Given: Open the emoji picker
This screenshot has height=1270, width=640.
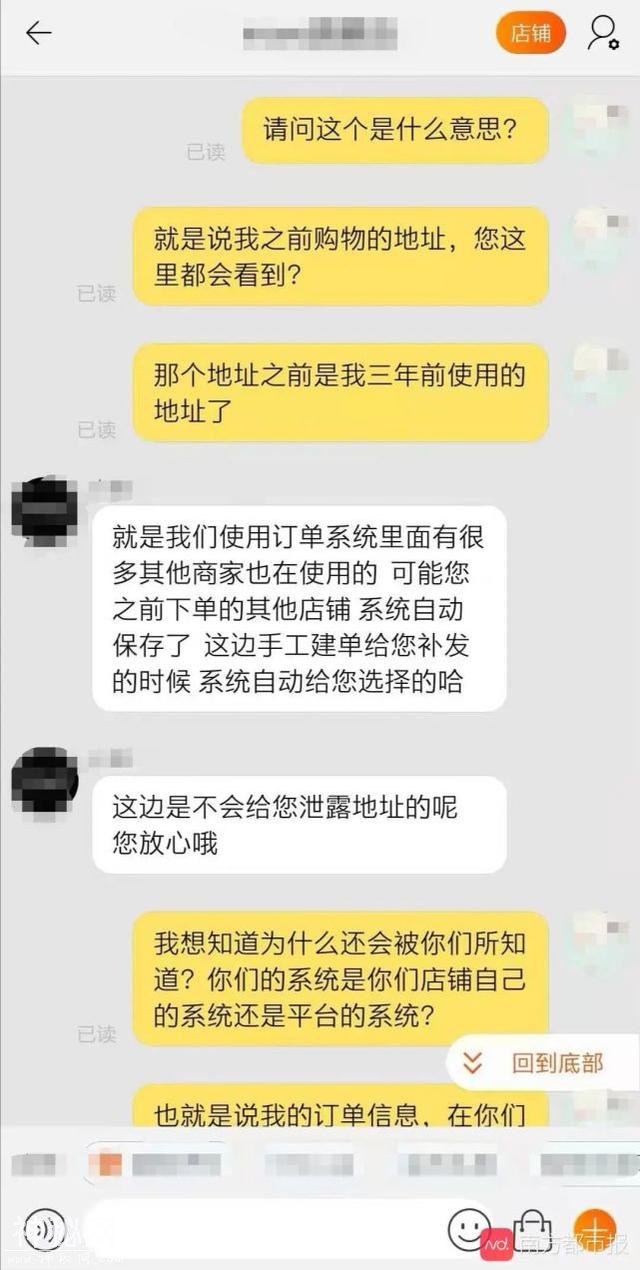Looking at the screenshot, I should click(x=468, y=1228).
